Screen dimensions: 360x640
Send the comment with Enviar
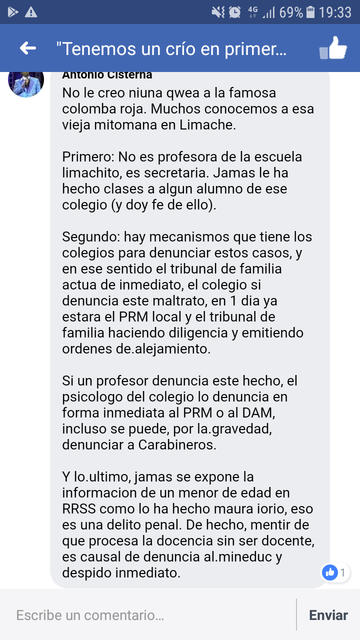click(328, 615)
